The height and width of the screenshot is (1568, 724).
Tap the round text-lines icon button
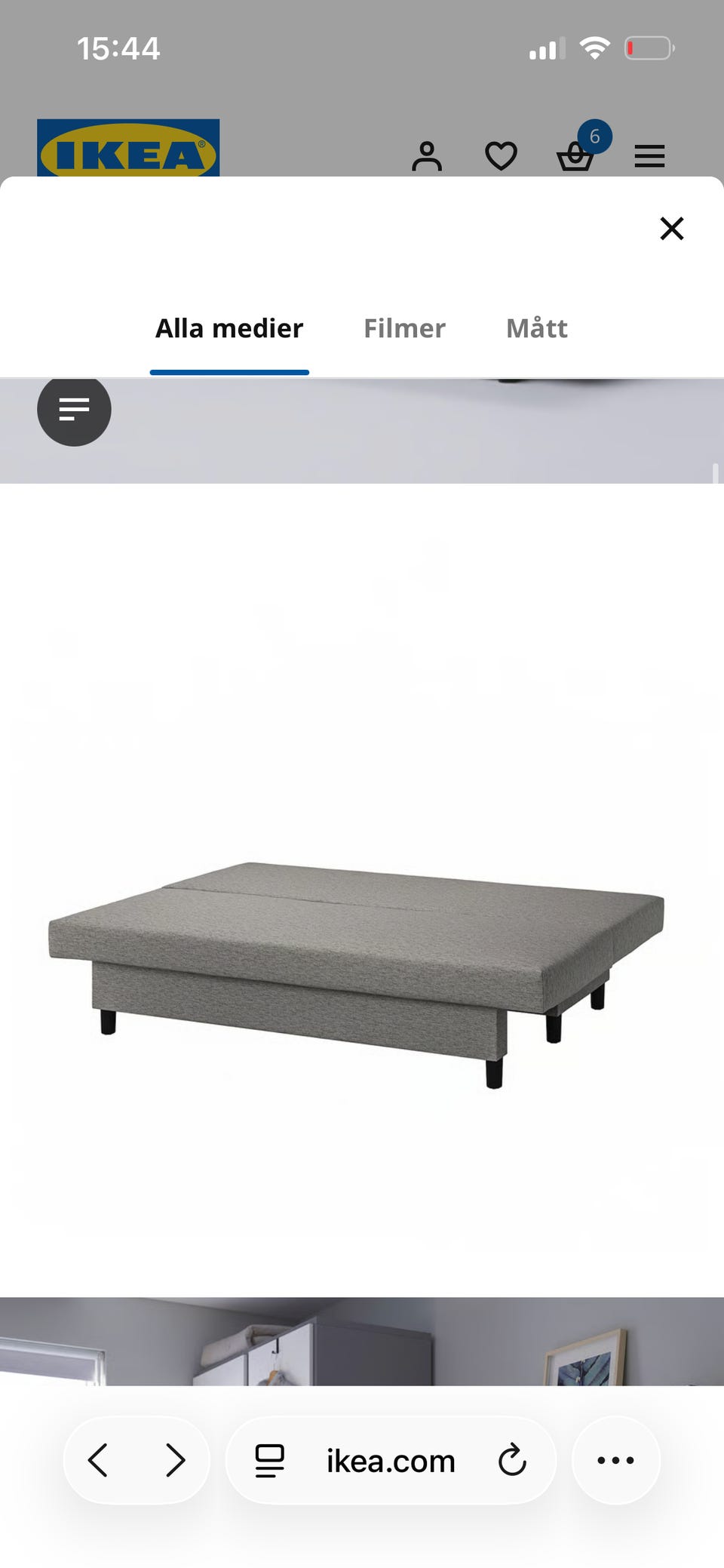pos(74,410)
